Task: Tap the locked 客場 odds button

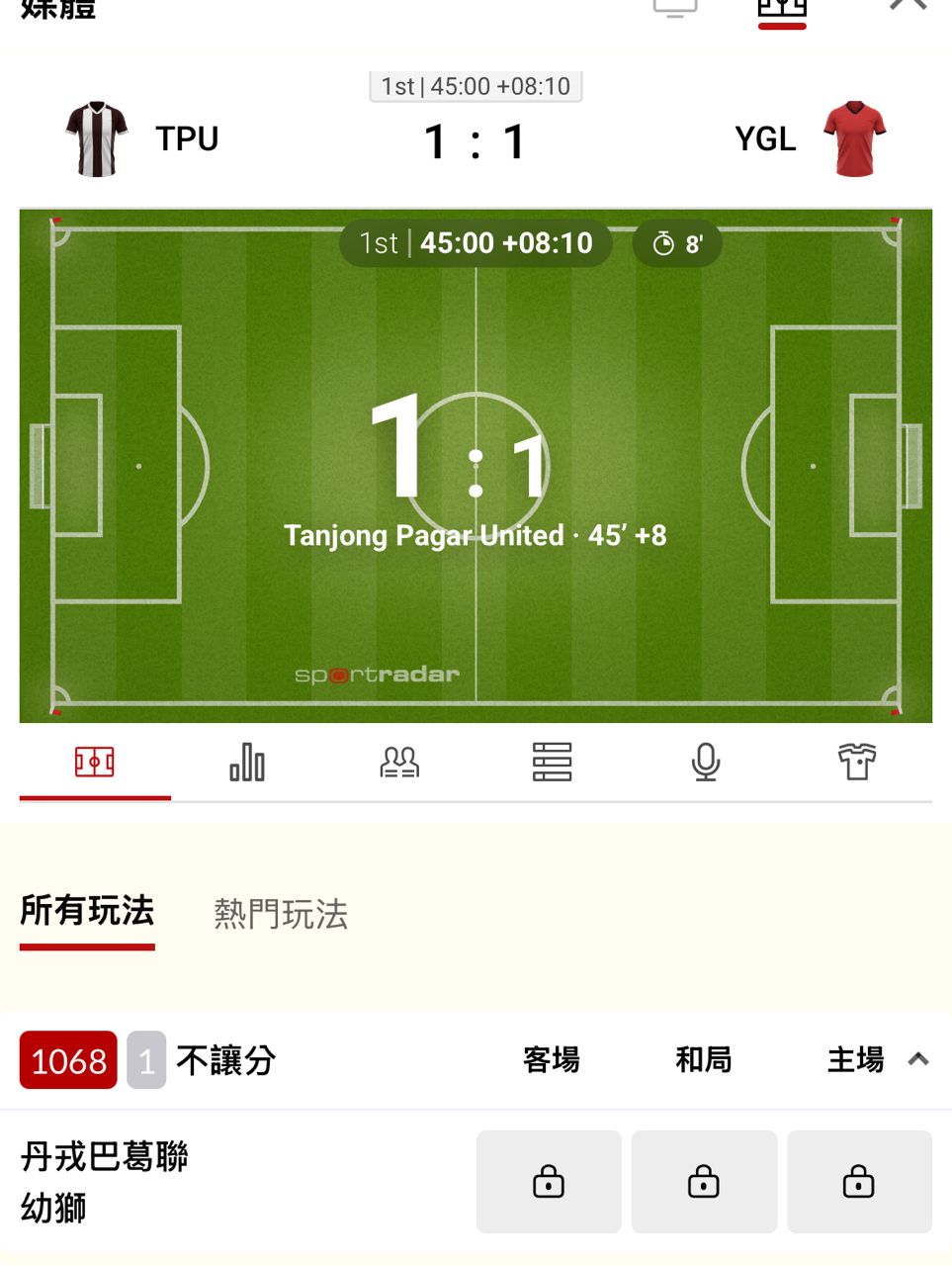Action: point(549,1182)
